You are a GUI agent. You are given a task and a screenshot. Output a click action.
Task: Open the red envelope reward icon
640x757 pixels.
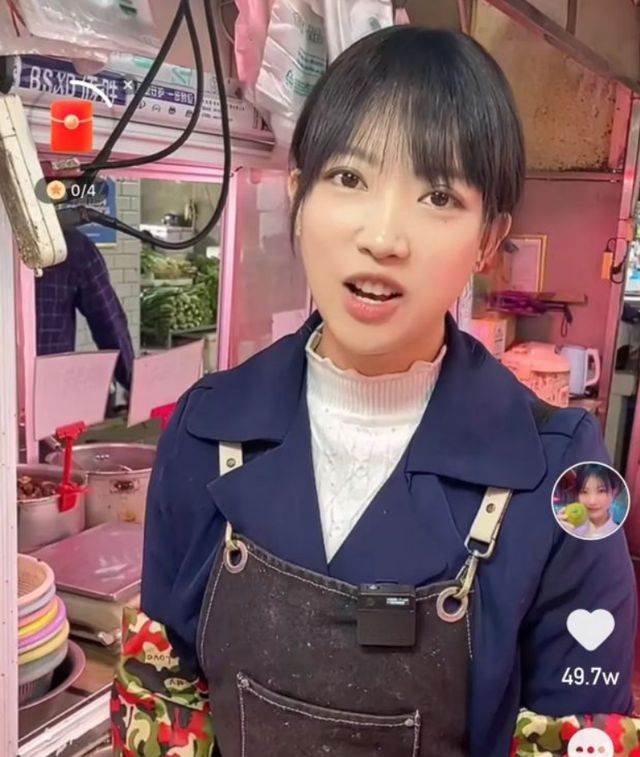coord(72,126)
